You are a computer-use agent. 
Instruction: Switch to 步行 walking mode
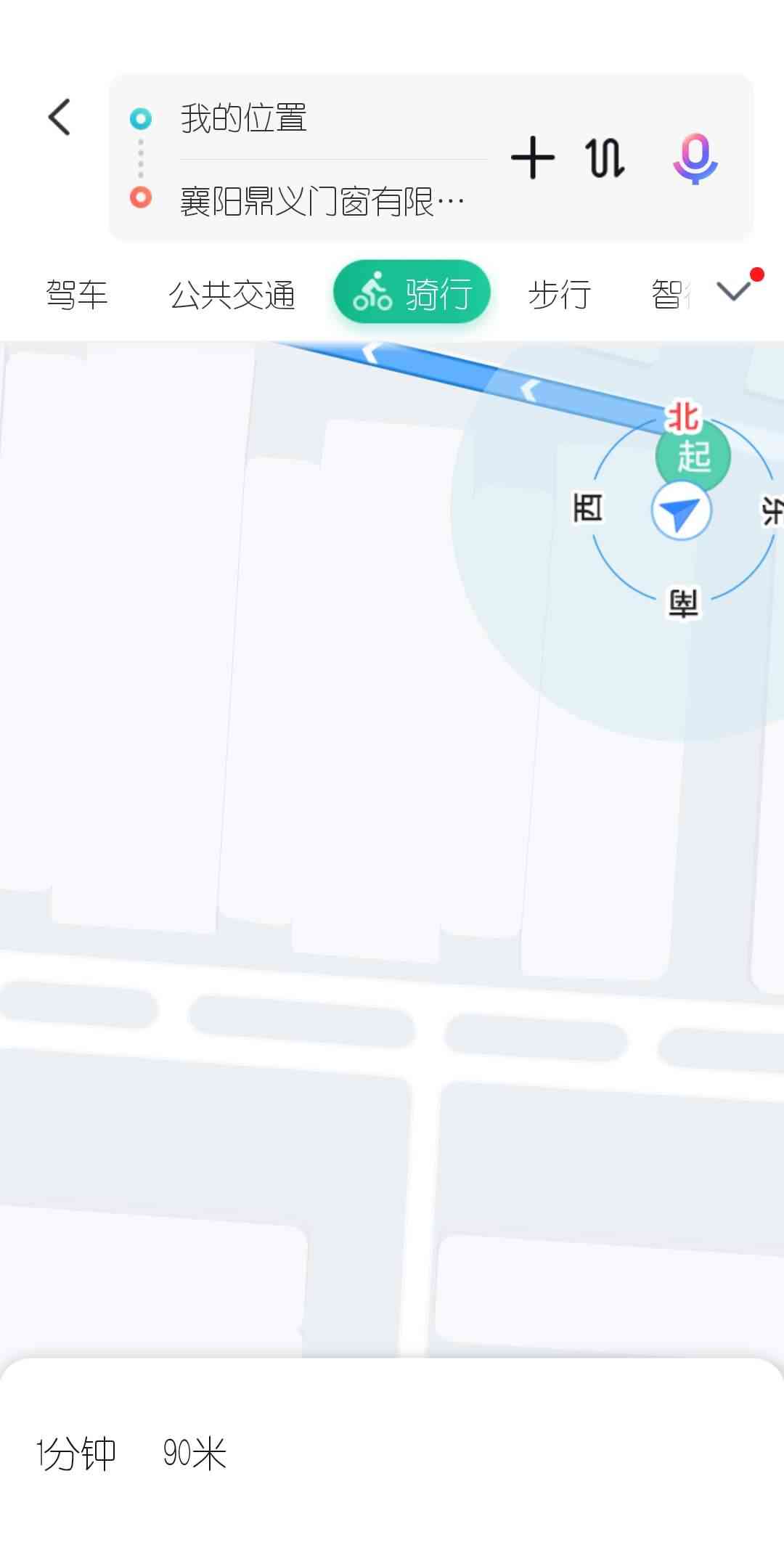(559, 295)
